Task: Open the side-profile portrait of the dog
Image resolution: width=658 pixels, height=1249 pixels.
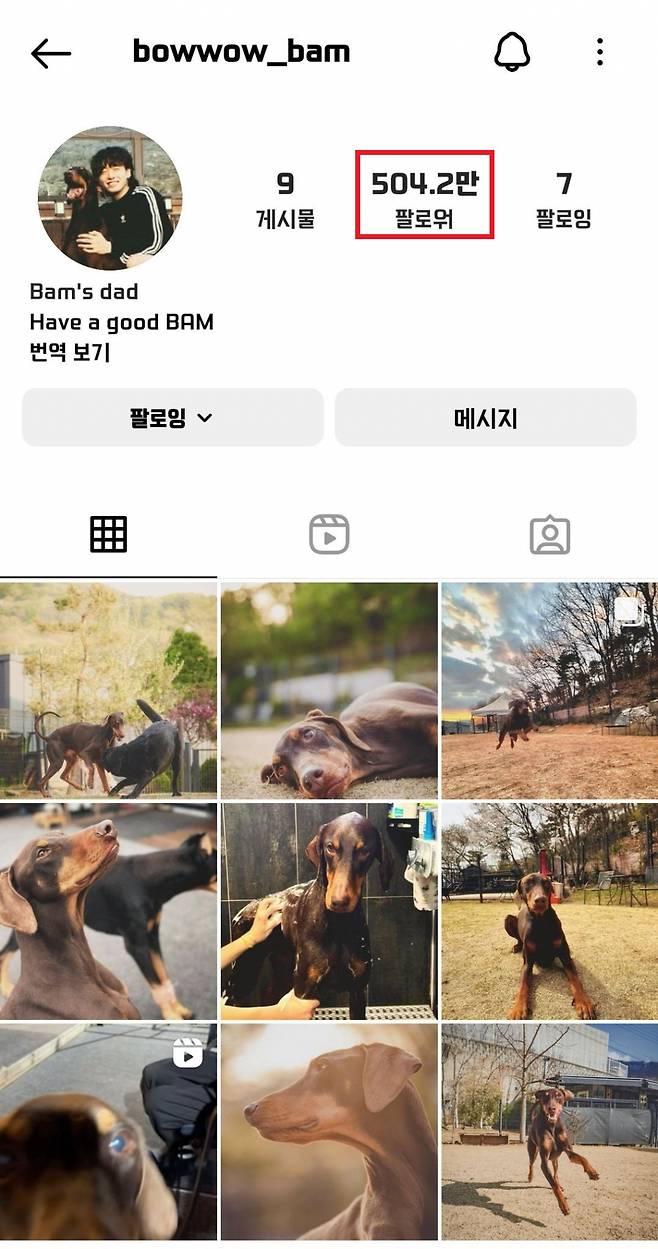Action: pyautogui.click(x=329, y=1132)
